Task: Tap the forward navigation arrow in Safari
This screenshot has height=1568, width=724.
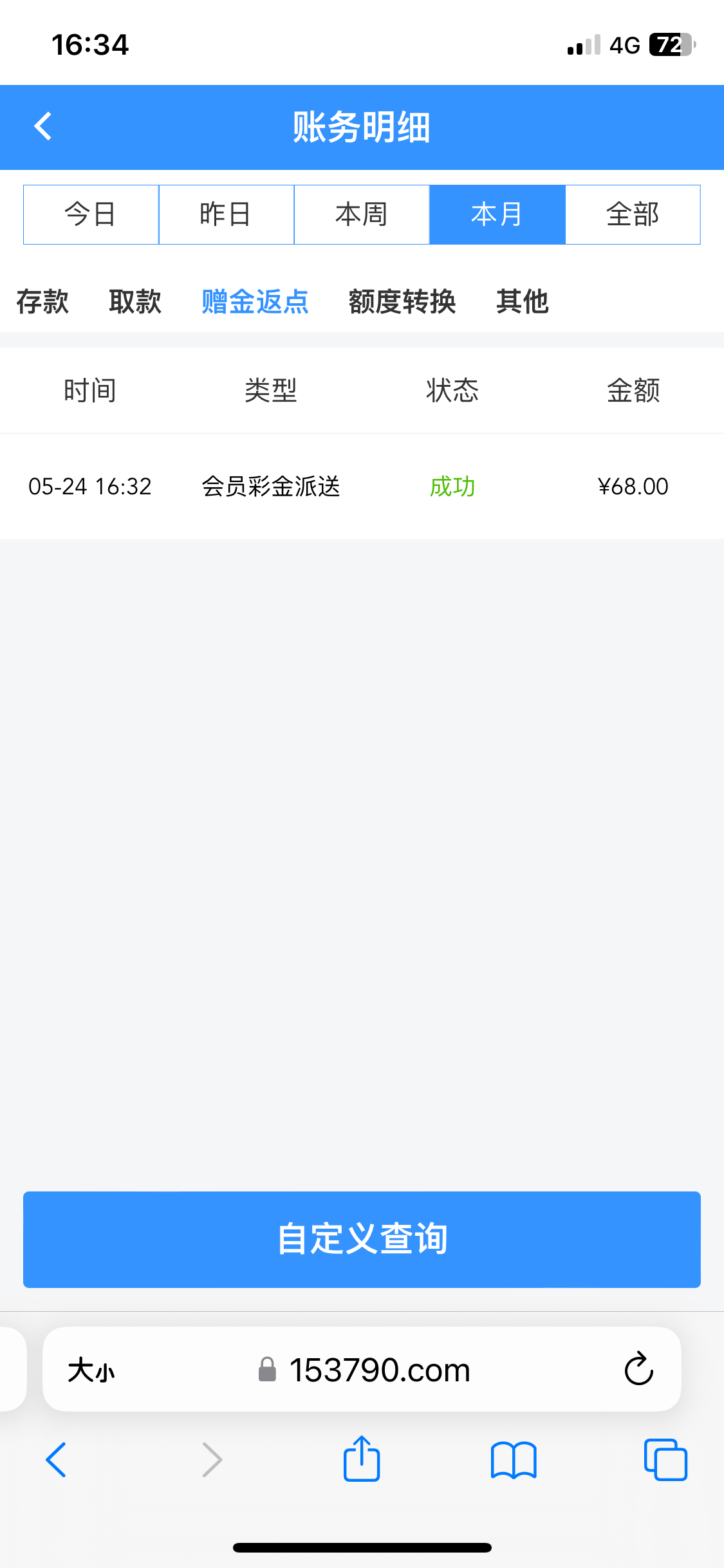Action: (x=211, y=1459)
